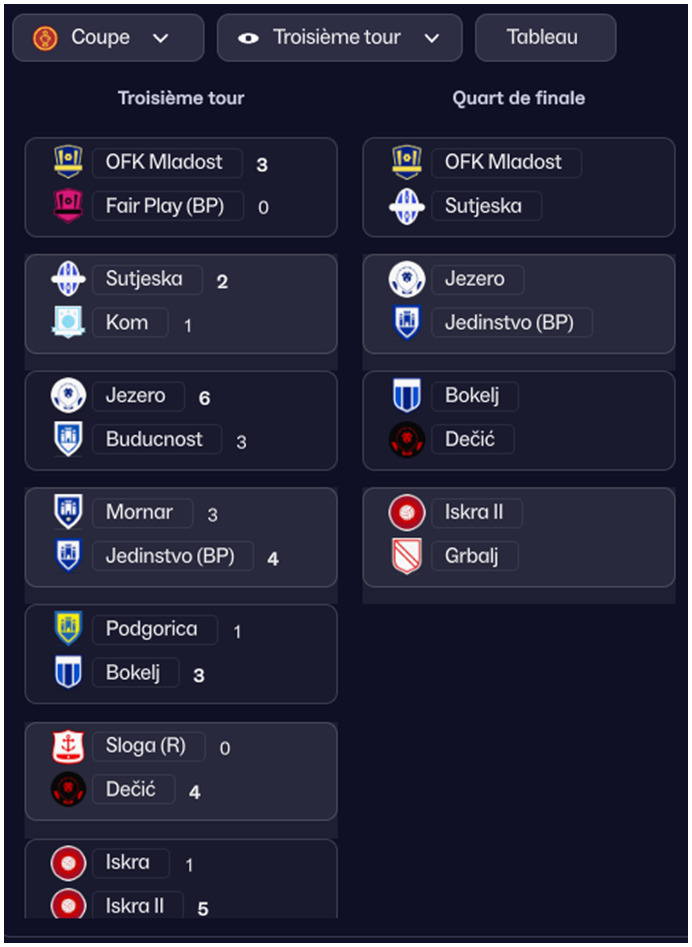Screen dimensions: 692x947
Task: Open the OFK Mladost vs Fair Play (BP) match
Action: point(180,186)
